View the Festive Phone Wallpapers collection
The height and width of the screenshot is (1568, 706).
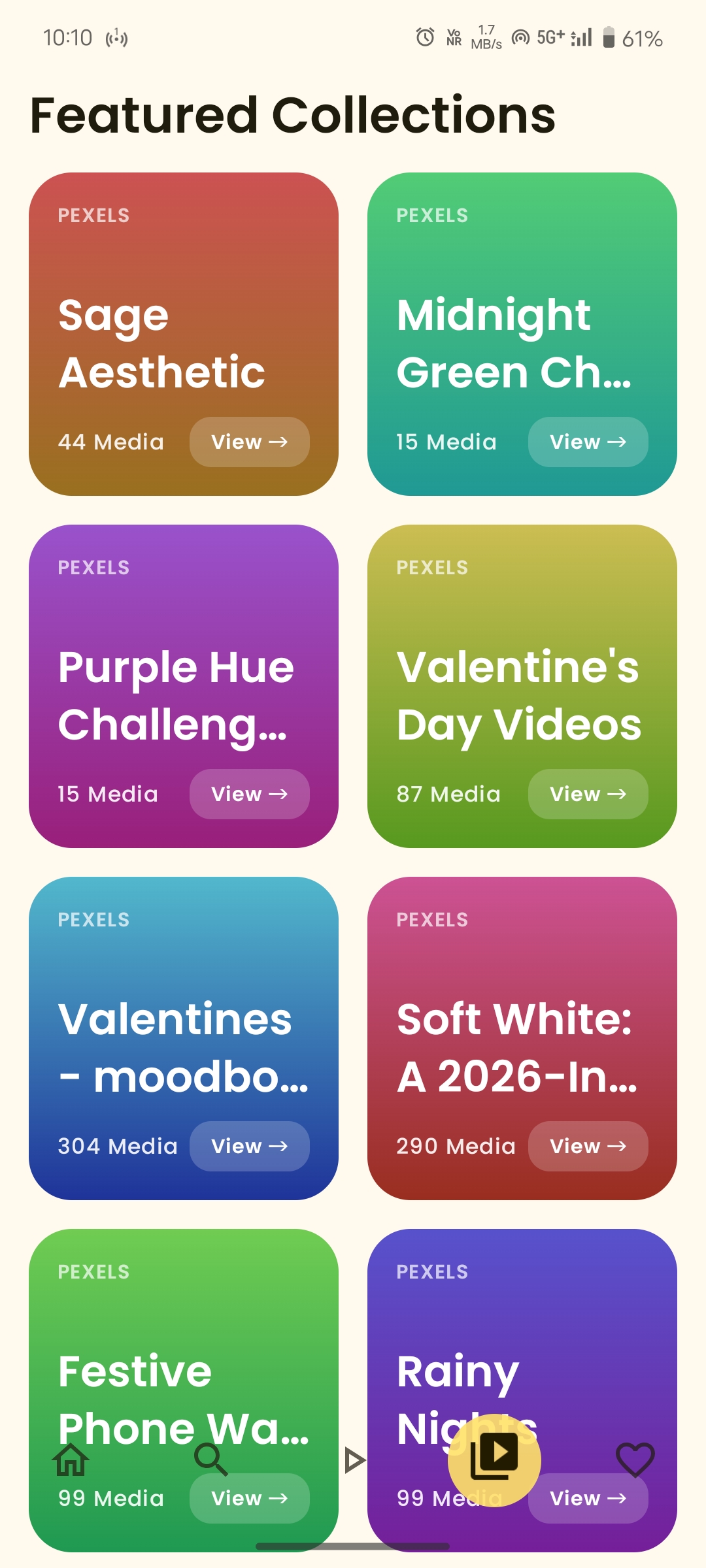(x=249, y=1498)
